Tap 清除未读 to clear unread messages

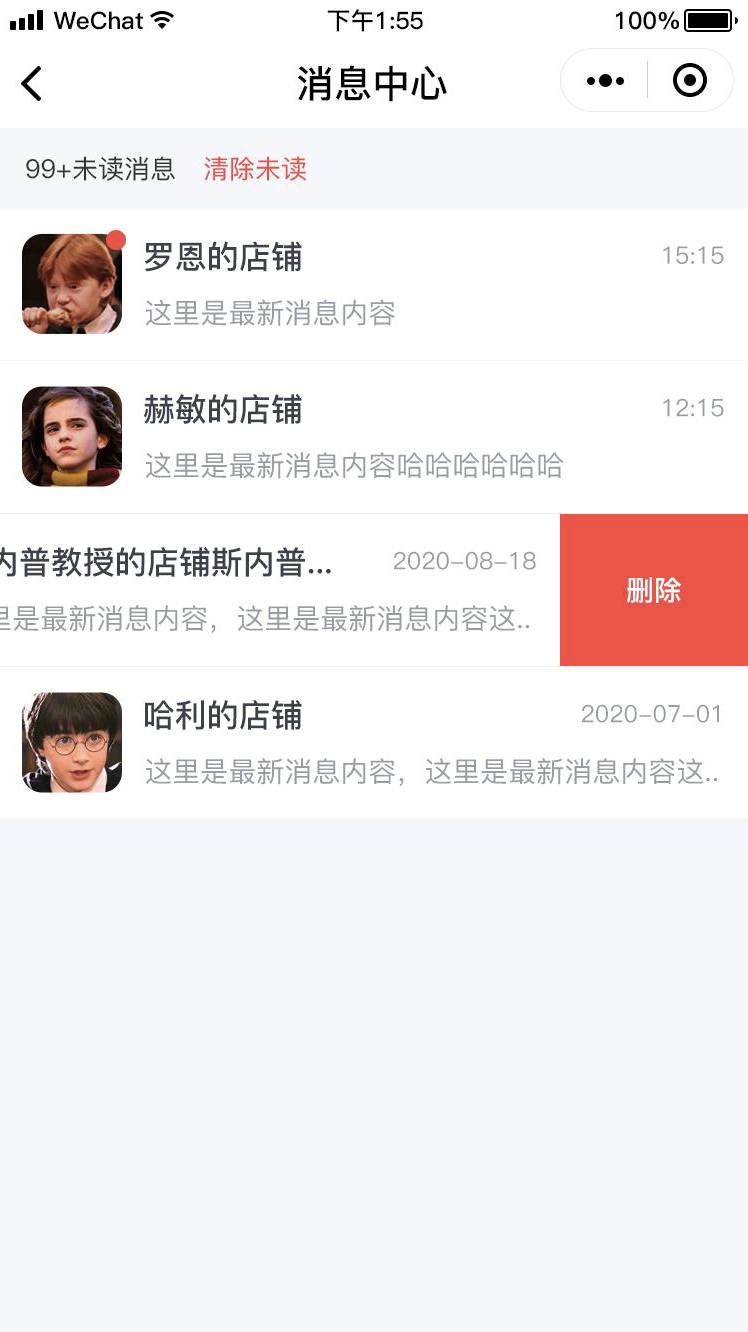(x=255, y=169)
